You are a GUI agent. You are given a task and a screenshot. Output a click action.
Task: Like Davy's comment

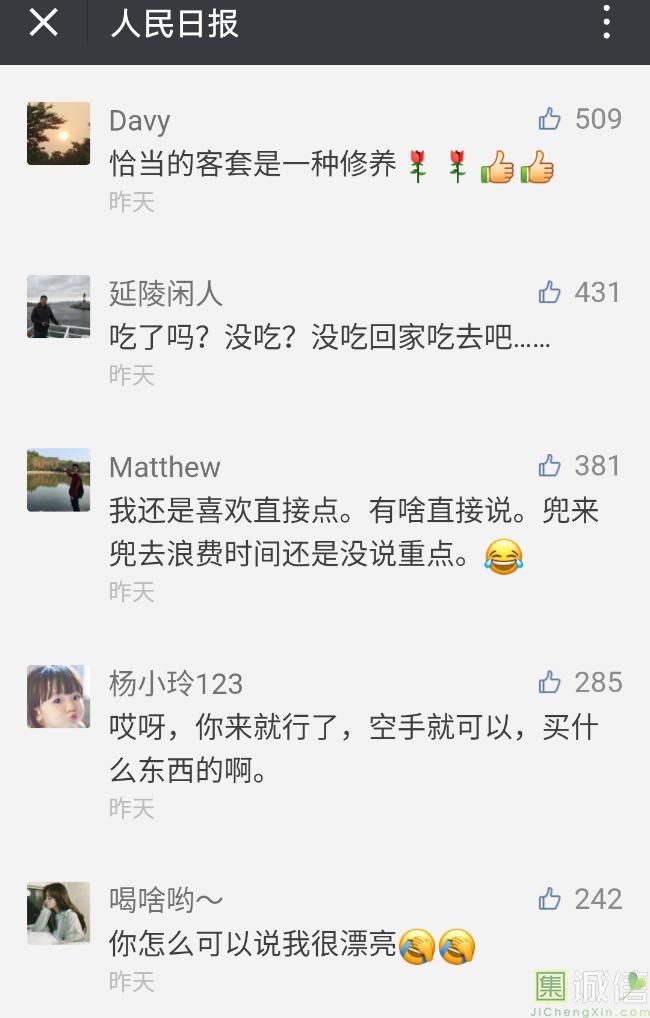click(x=550, y=120)
